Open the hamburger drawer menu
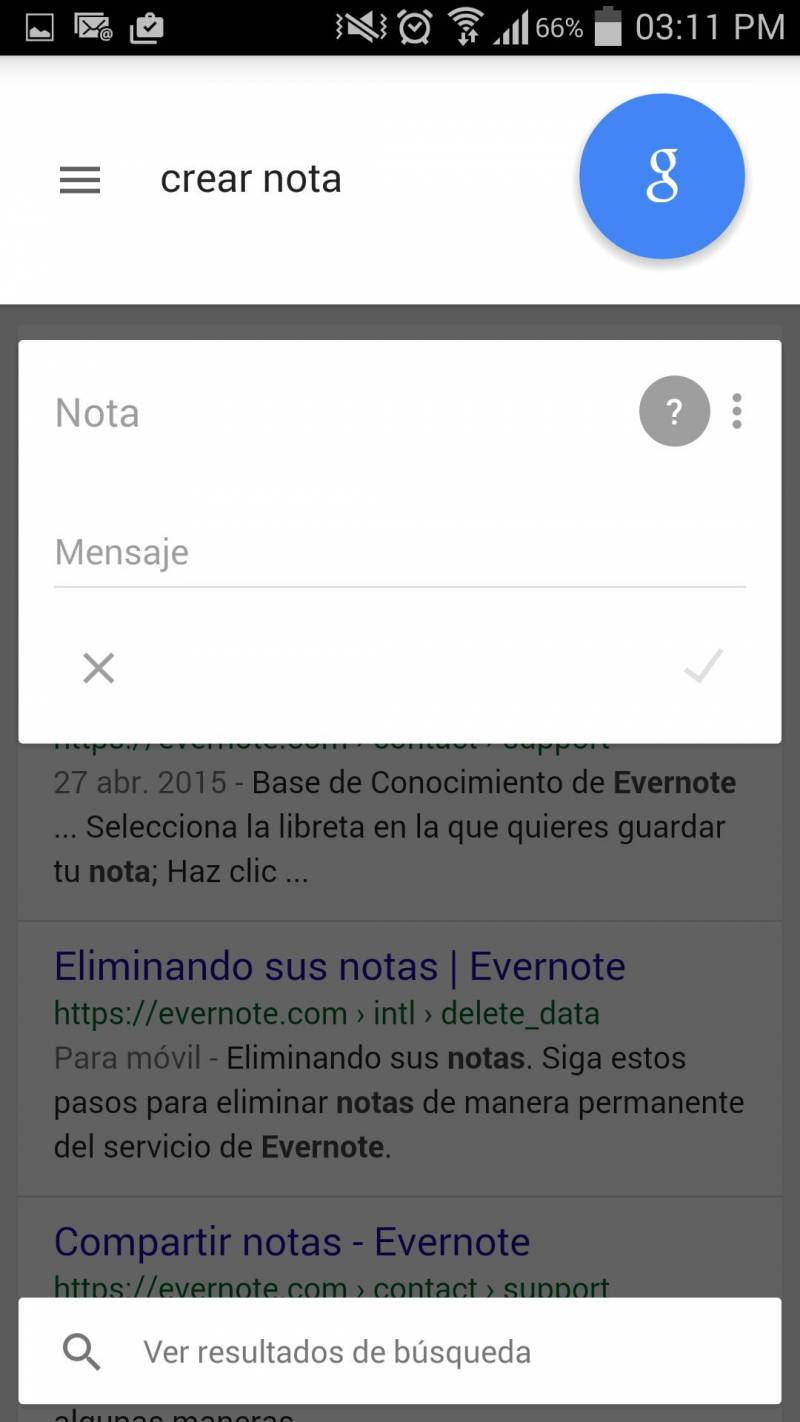The image size is (800, 1422). pyautogui.click(x=80, y=180)
